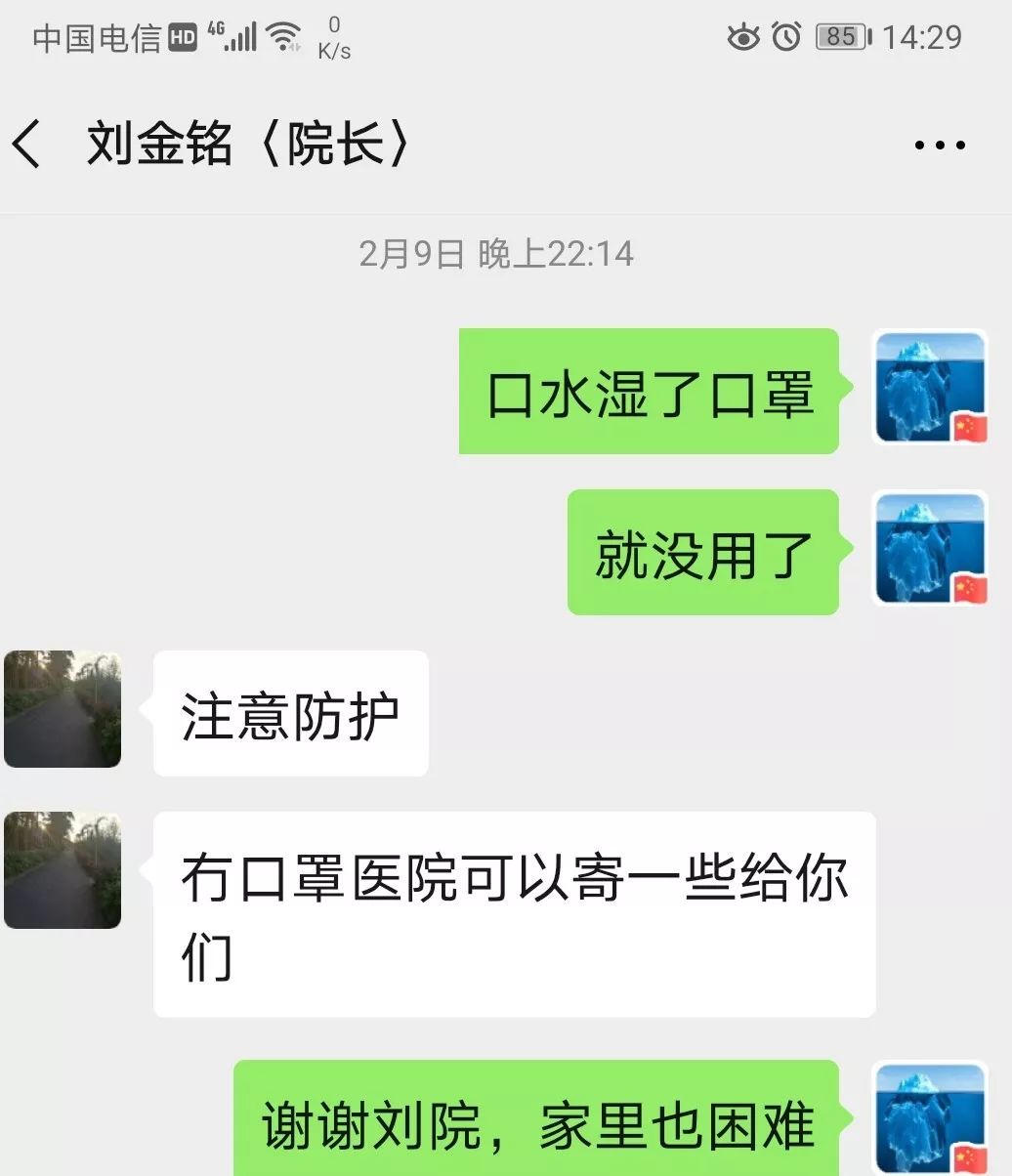This screenshot has width=1012, height=1176.
Task: Tap the contact's avatar beside 注意防护
Action: (63, 709)
